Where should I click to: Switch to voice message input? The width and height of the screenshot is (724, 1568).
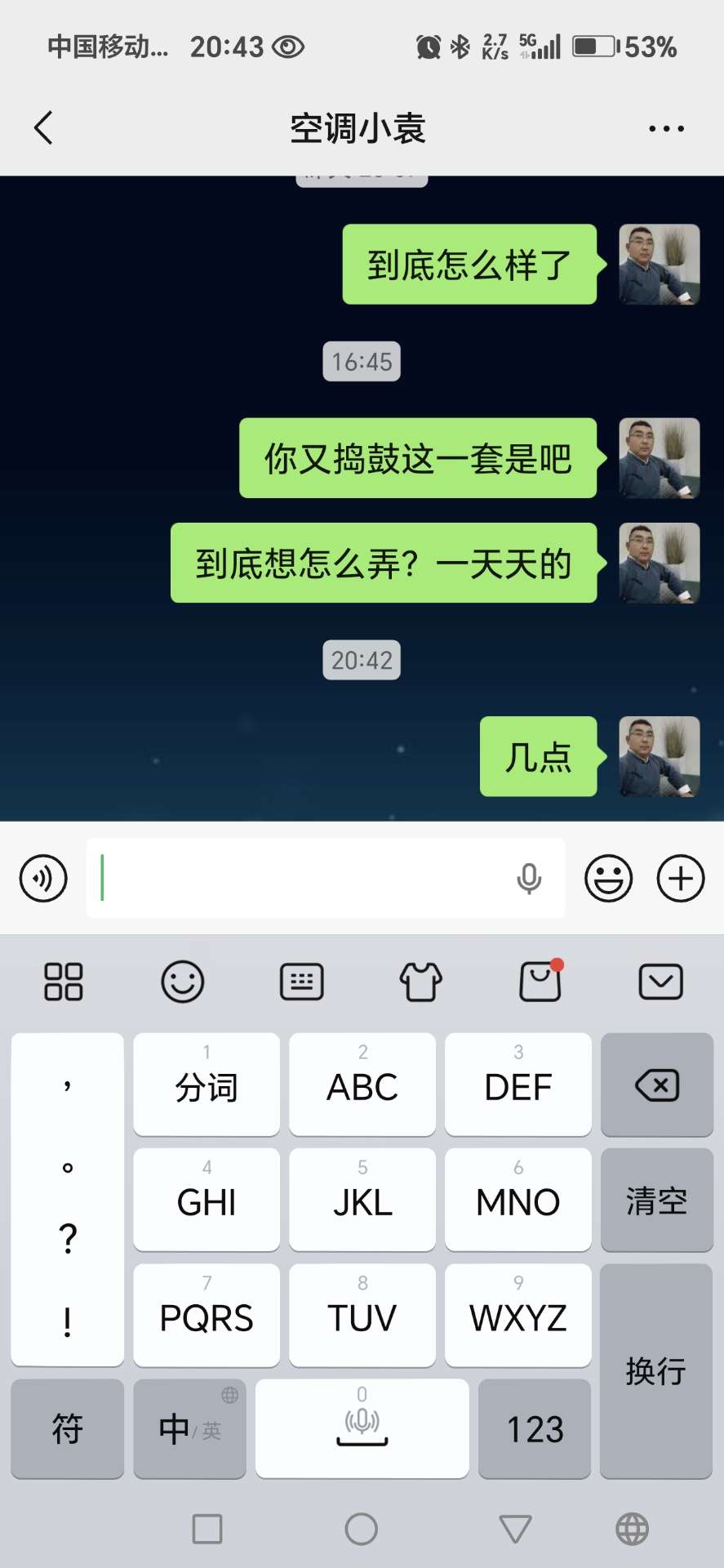point(43,878)
